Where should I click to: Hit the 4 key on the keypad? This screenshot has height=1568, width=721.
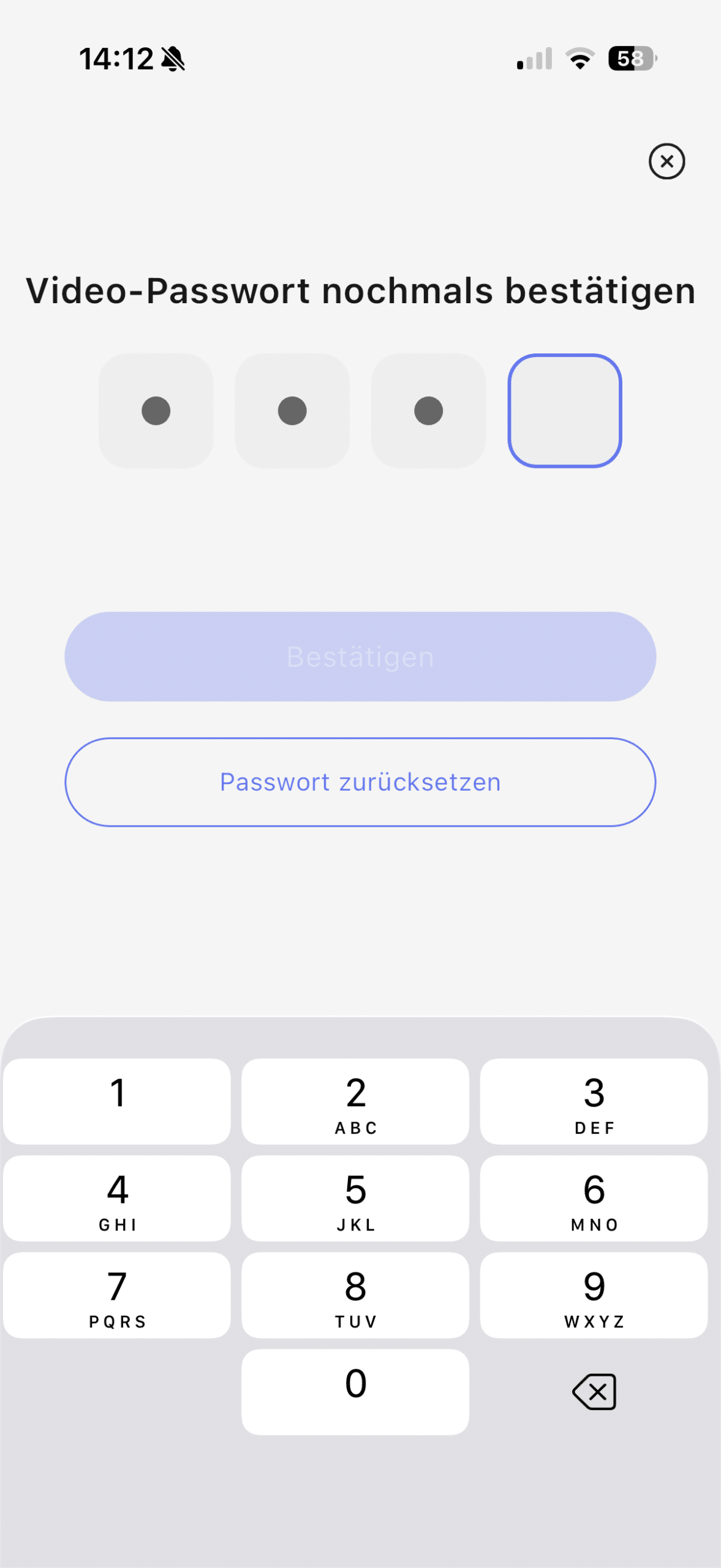coord(117,1198)
